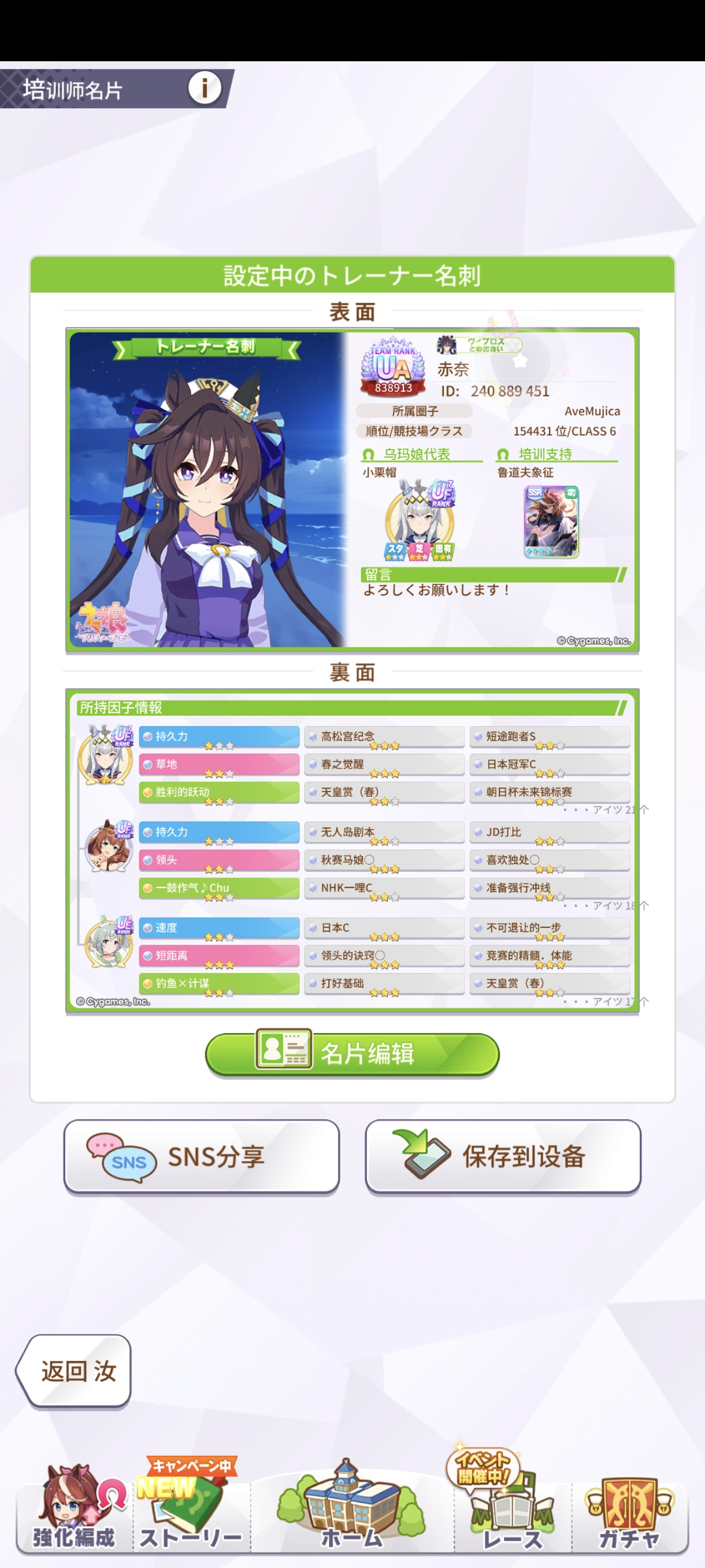The width and height of the screenshot is (705, 1568).
Task: Tap the trainer avatar beside 赤奈
Action: click(447, 345)
